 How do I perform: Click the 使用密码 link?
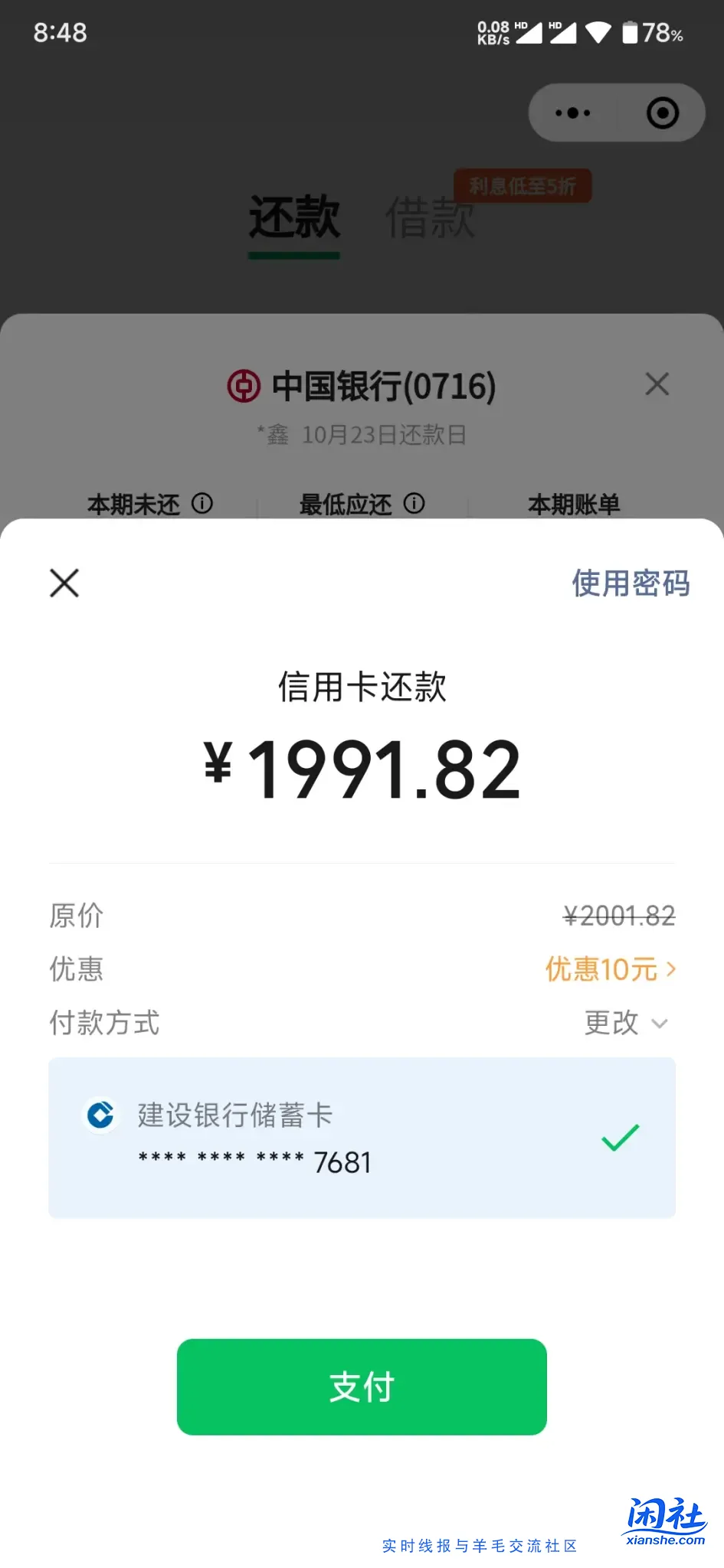point(630,583)
